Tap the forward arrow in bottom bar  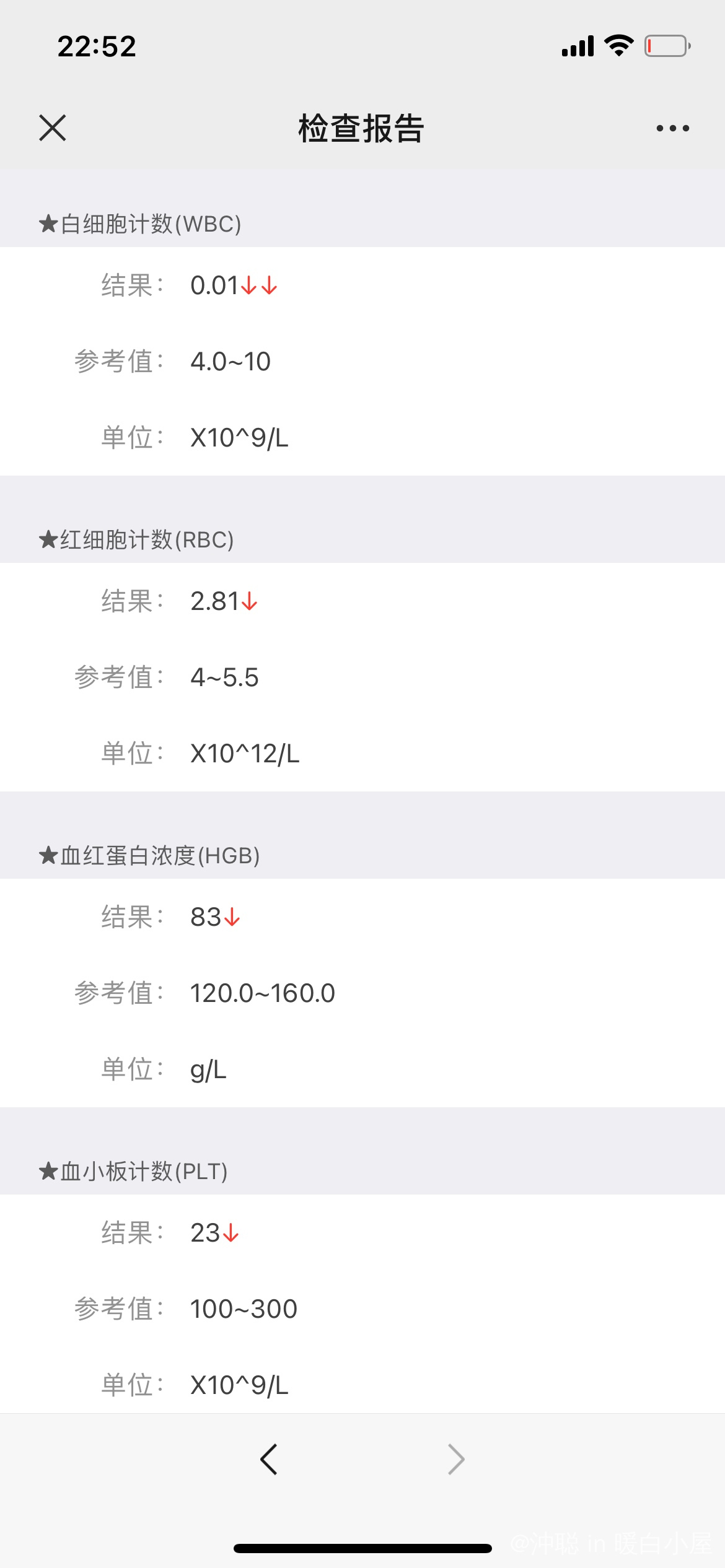click(456, 1460)
